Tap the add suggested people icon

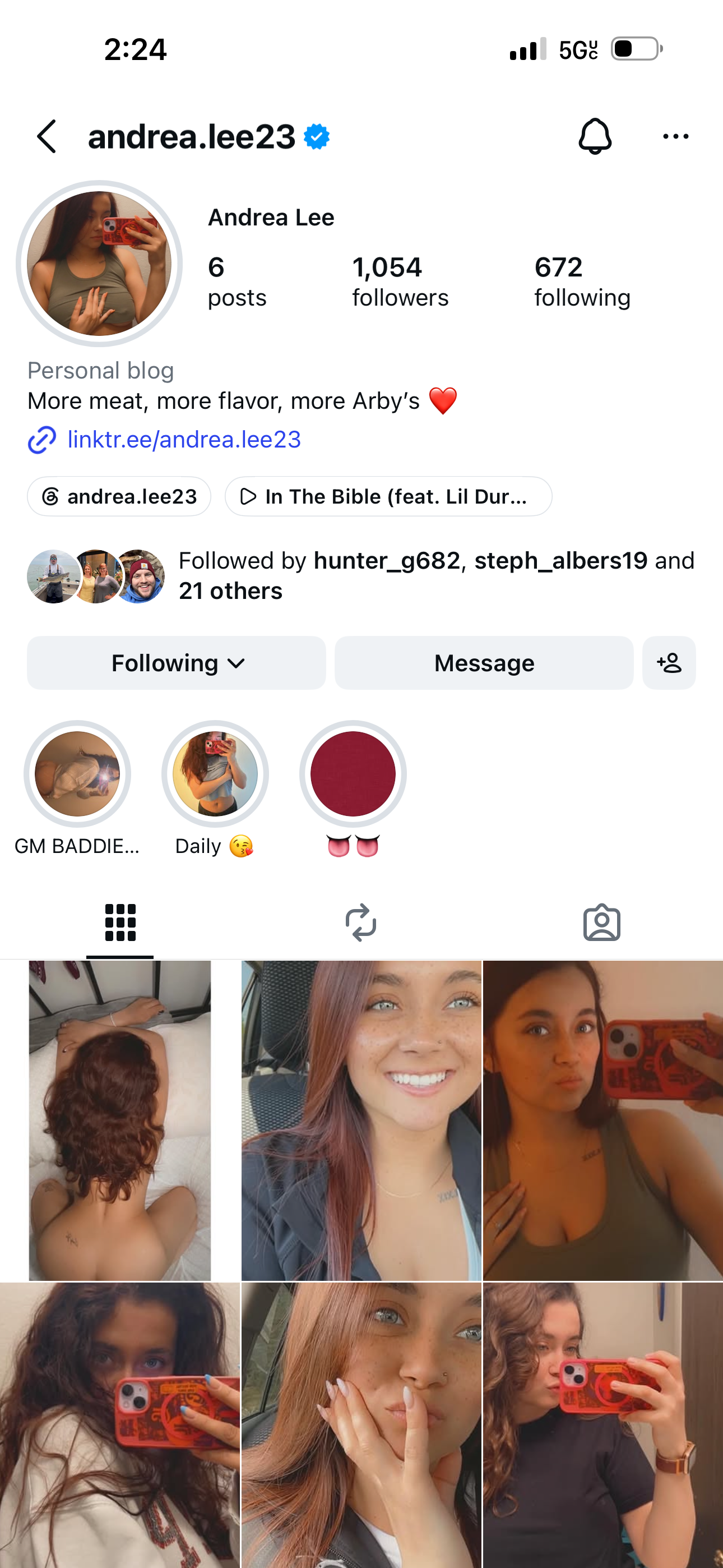pos(669,663)
